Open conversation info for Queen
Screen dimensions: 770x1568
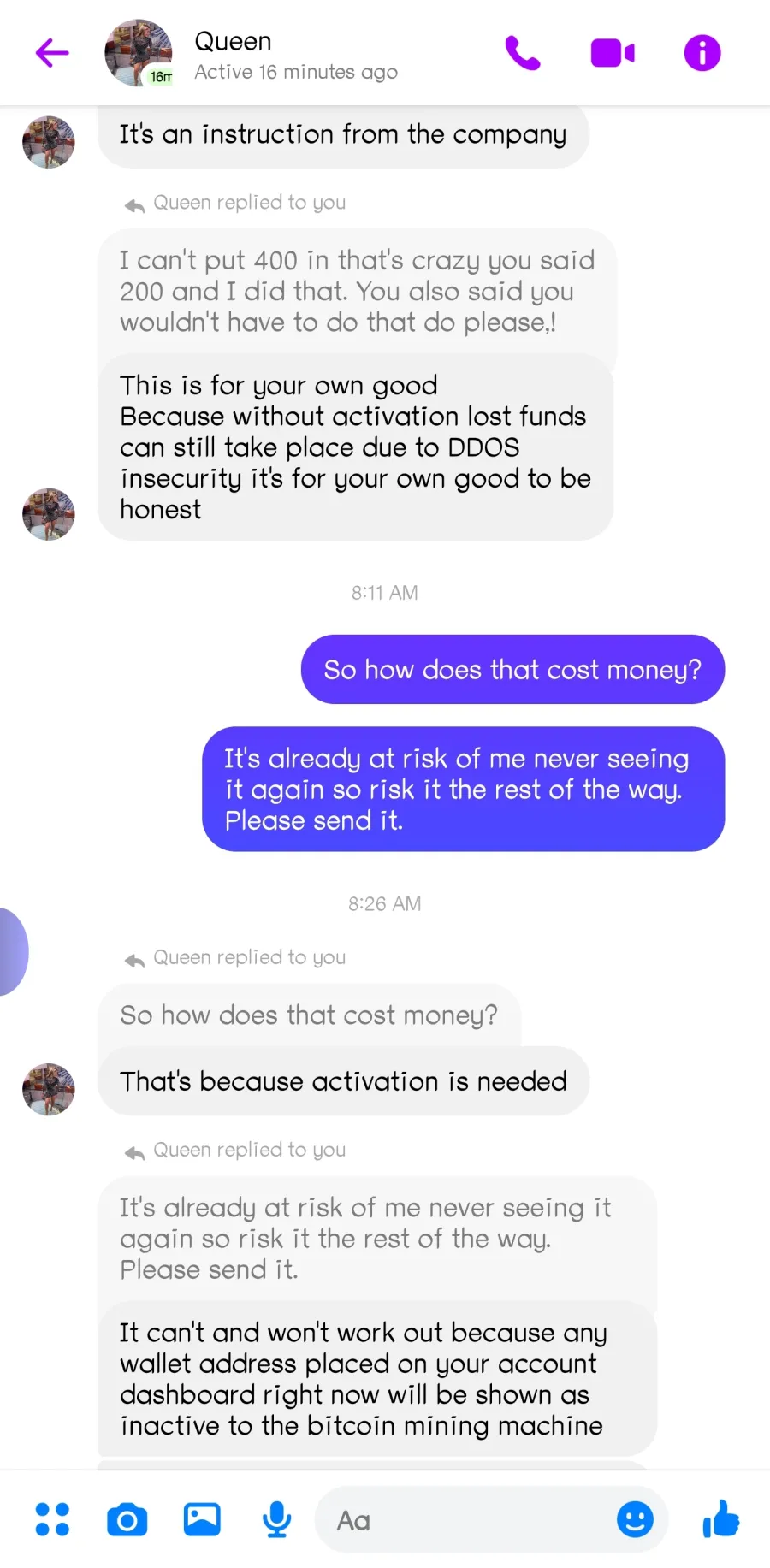[x=702, y=53]
